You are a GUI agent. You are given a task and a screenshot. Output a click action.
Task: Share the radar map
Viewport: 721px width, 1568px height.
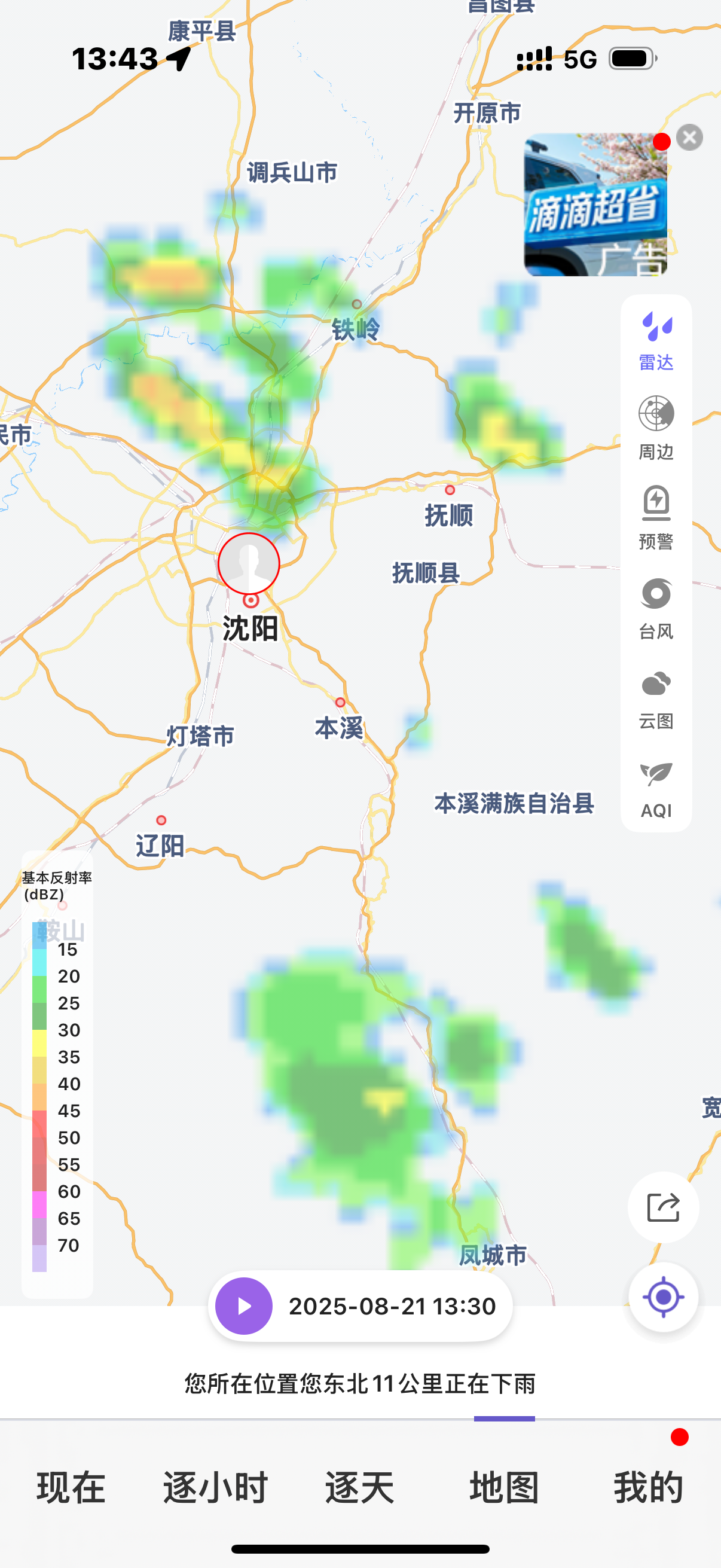pyautogui.click(x=663, y=1207)
